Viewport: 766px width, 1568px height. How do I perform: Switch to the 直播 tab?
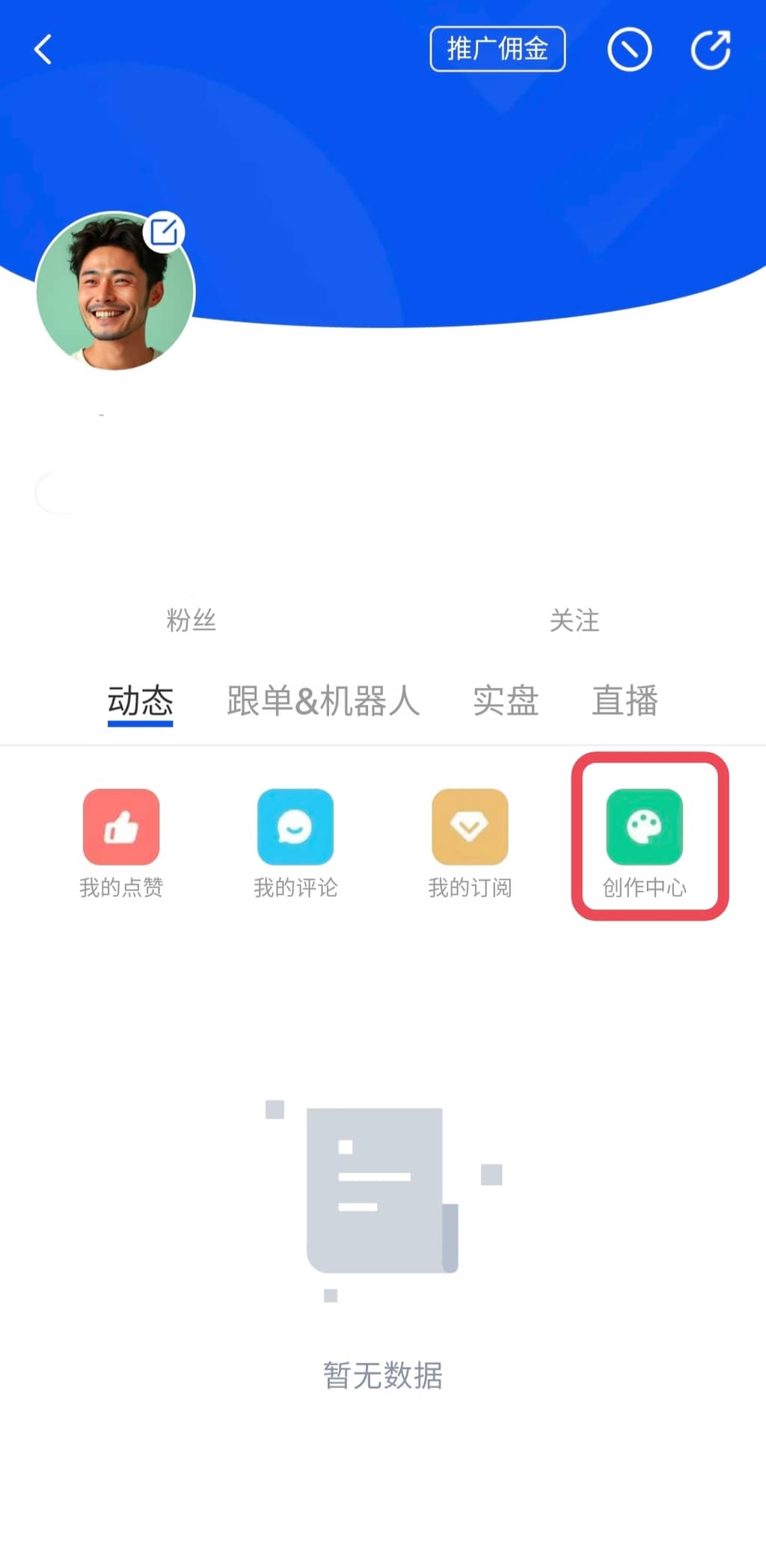[625, 701]
